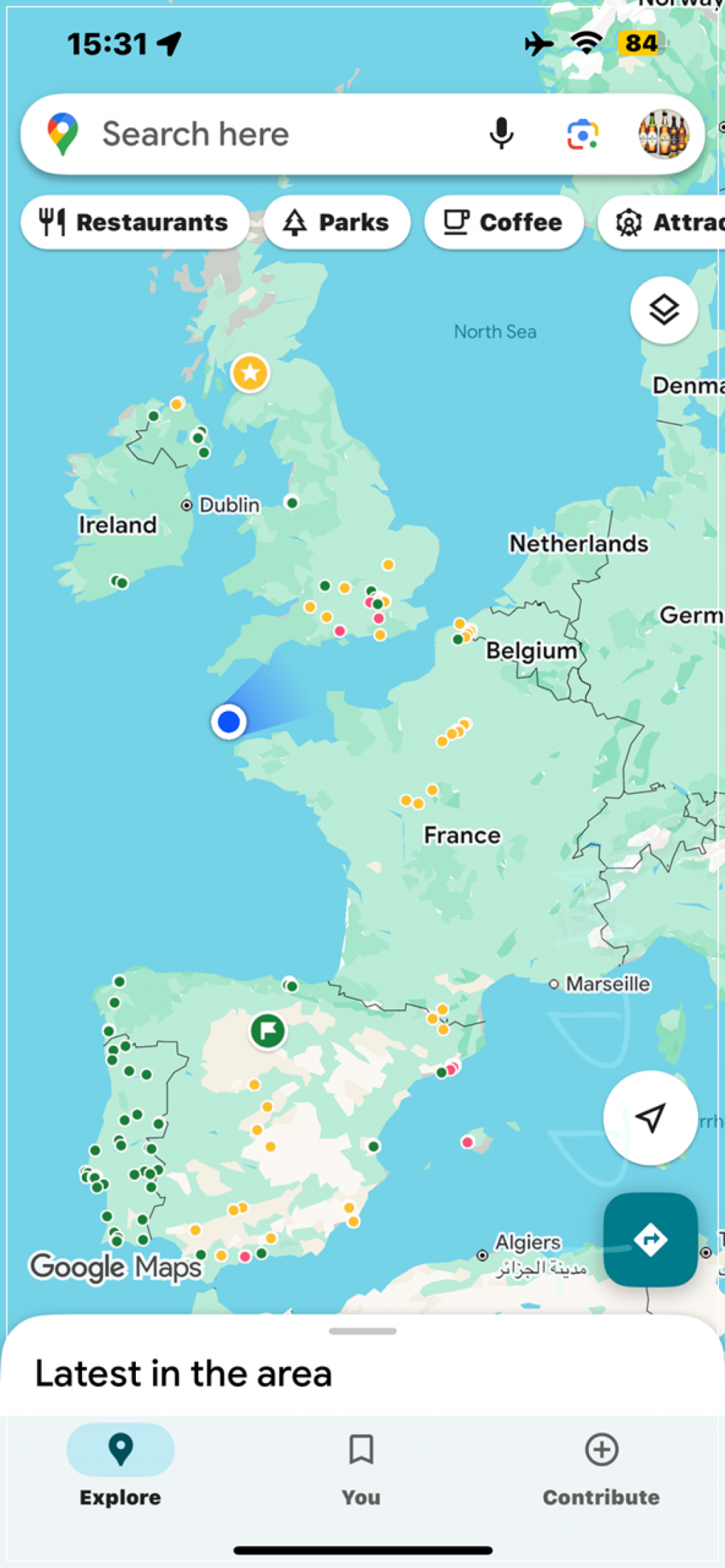
Task: Open directions with the teal button
Action: click(650, 1239)
